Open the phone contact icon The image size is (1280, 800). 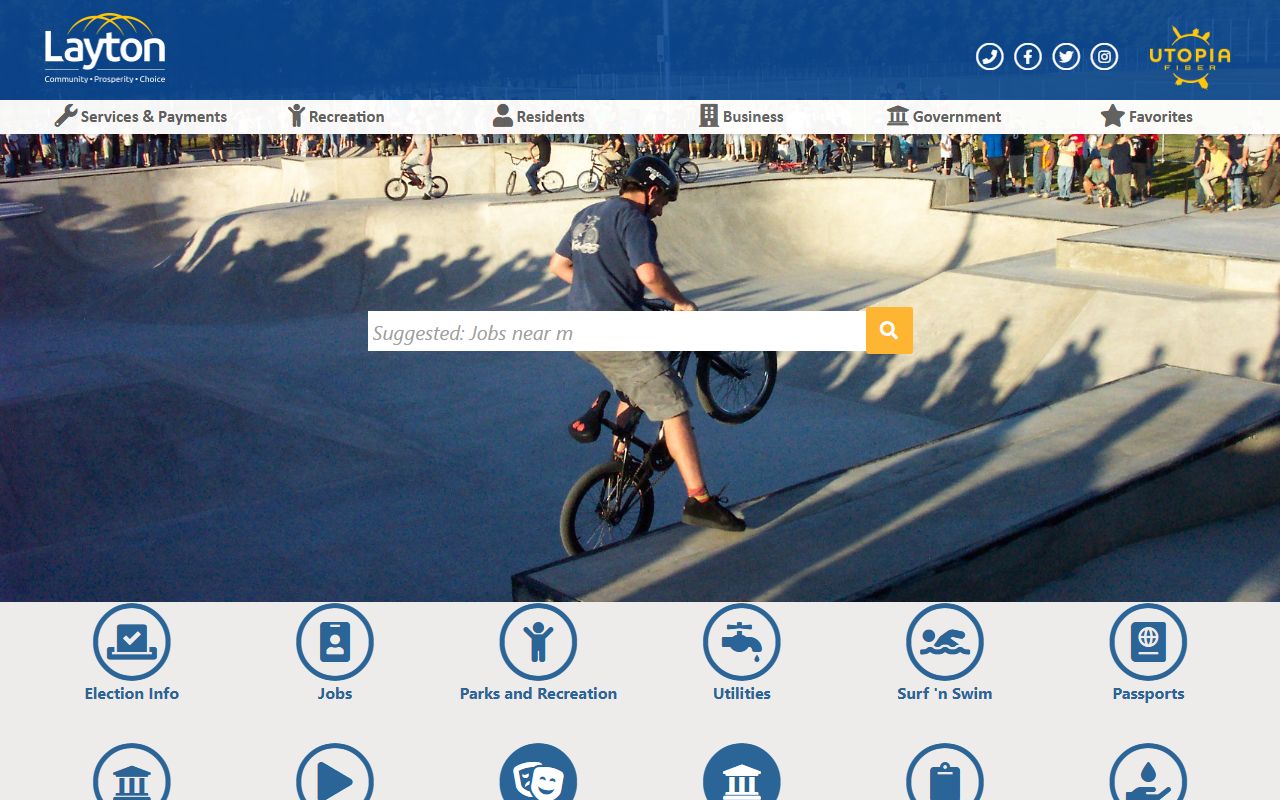(x=990, y=57)
